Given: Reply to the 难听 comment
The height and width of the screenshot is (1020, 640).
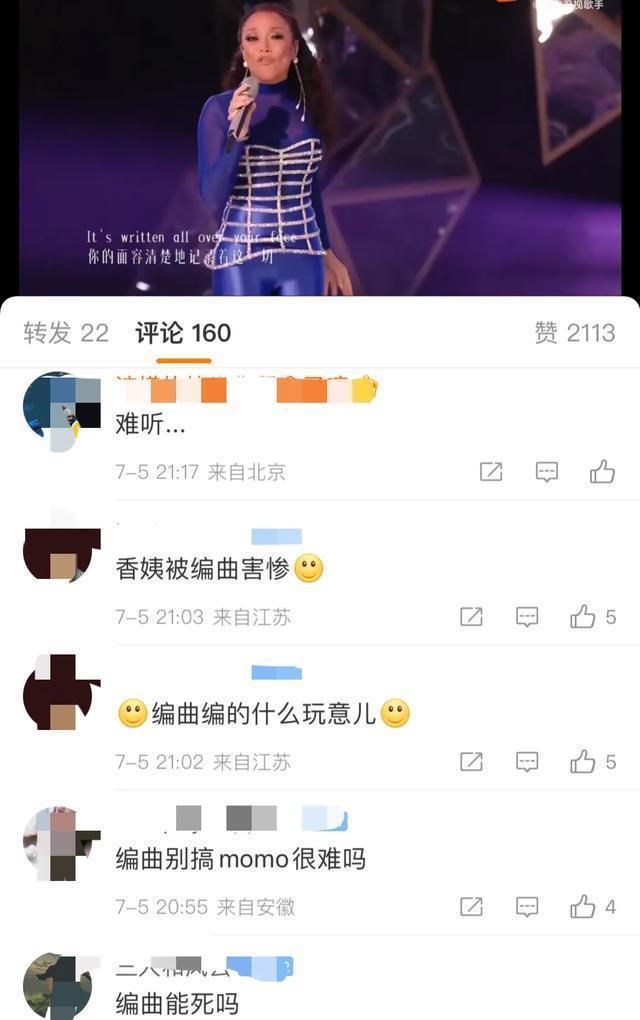Looking at the screenshot, I should (546, 472).
